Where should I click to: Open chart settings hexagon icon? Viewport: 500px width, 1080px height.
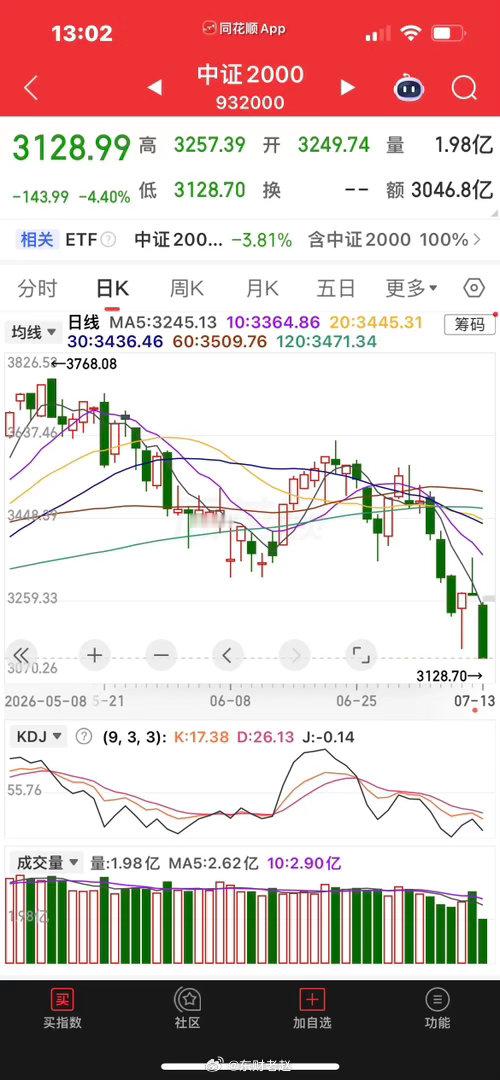coord(474,288)
